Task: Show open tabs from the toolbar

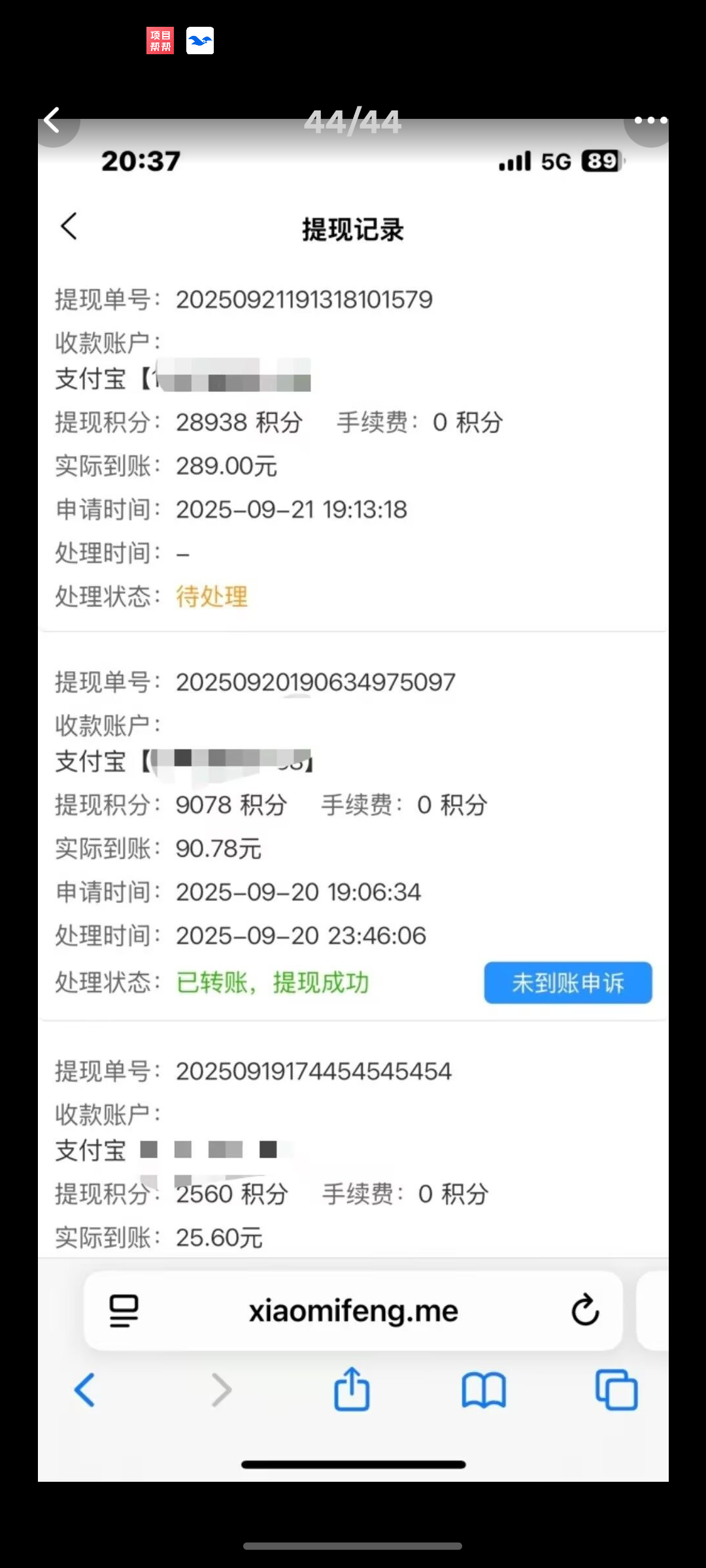Action: 616,1389
